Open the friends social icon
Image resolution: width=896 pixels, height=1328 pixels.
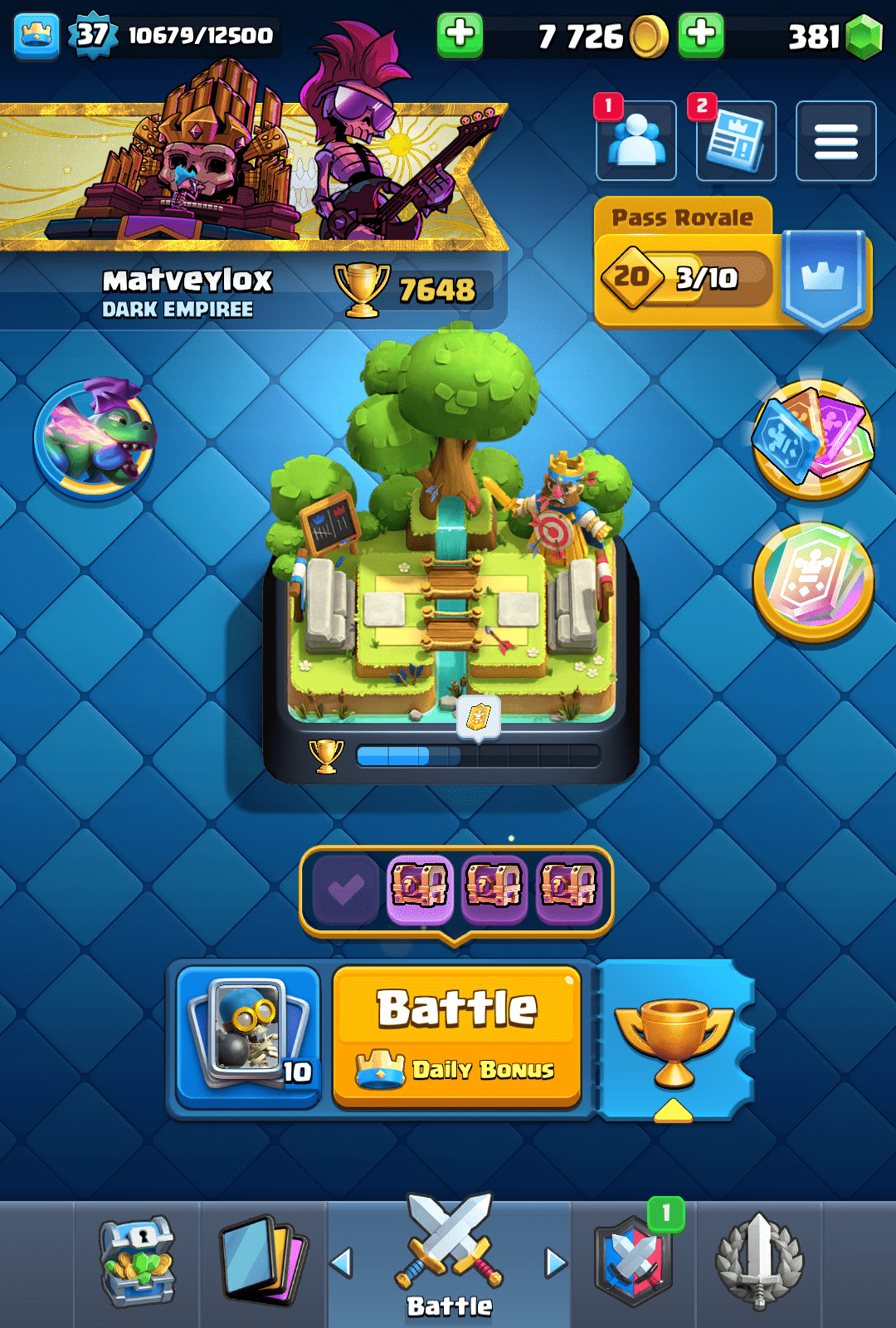636,141
